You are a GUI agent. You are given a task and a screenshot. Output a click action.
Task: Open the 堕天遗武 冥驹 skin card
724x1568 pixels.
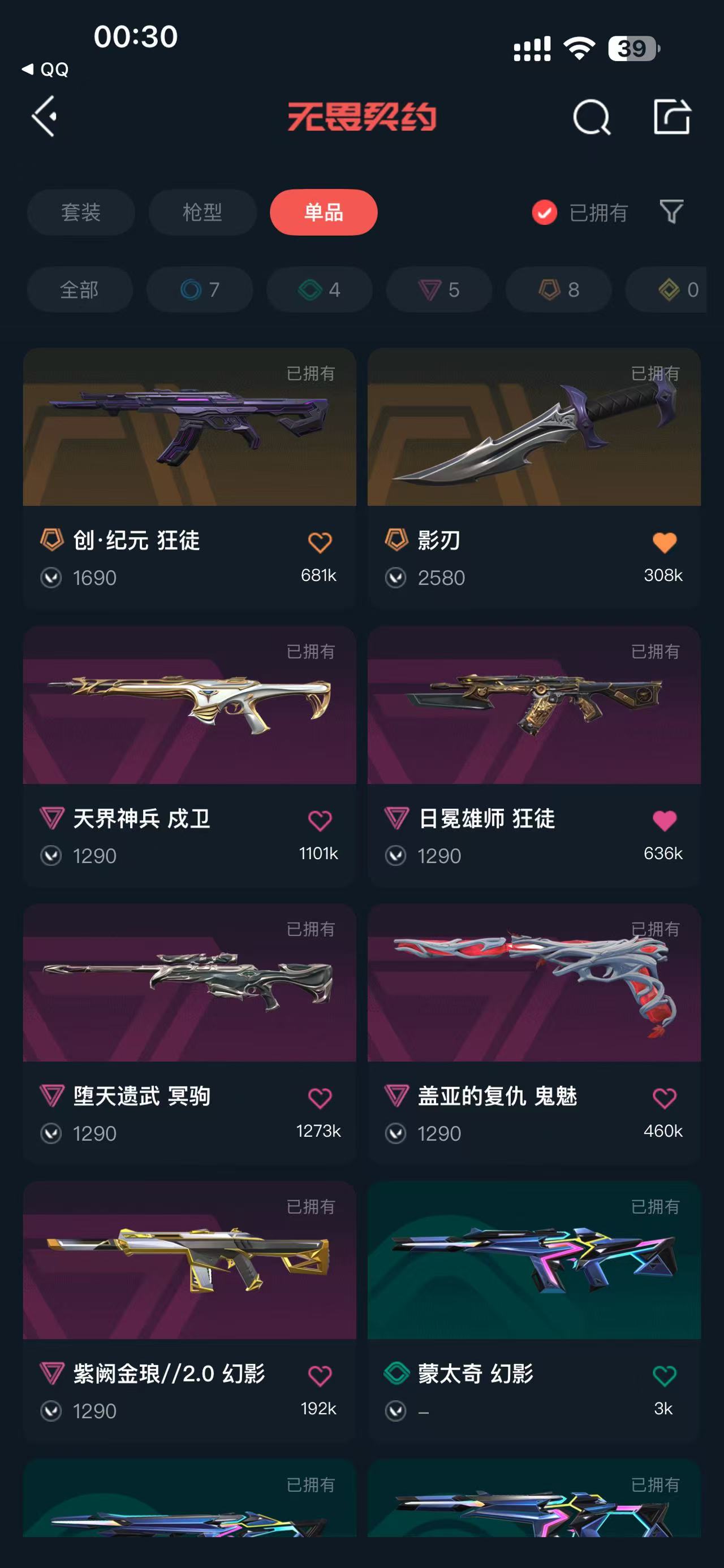point(189,1034)
